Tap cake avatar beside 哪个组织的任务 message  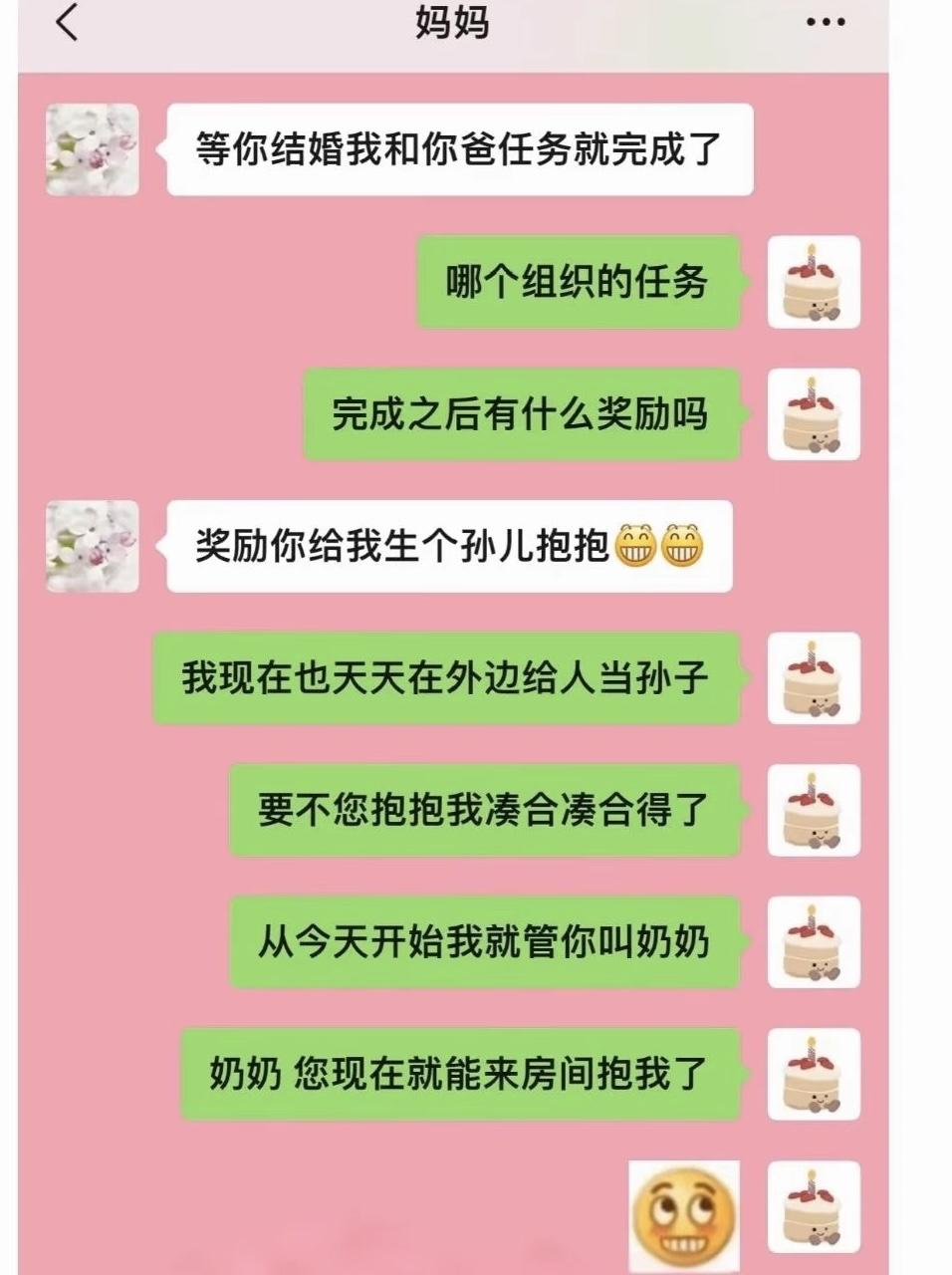click(x=814, y=282)
